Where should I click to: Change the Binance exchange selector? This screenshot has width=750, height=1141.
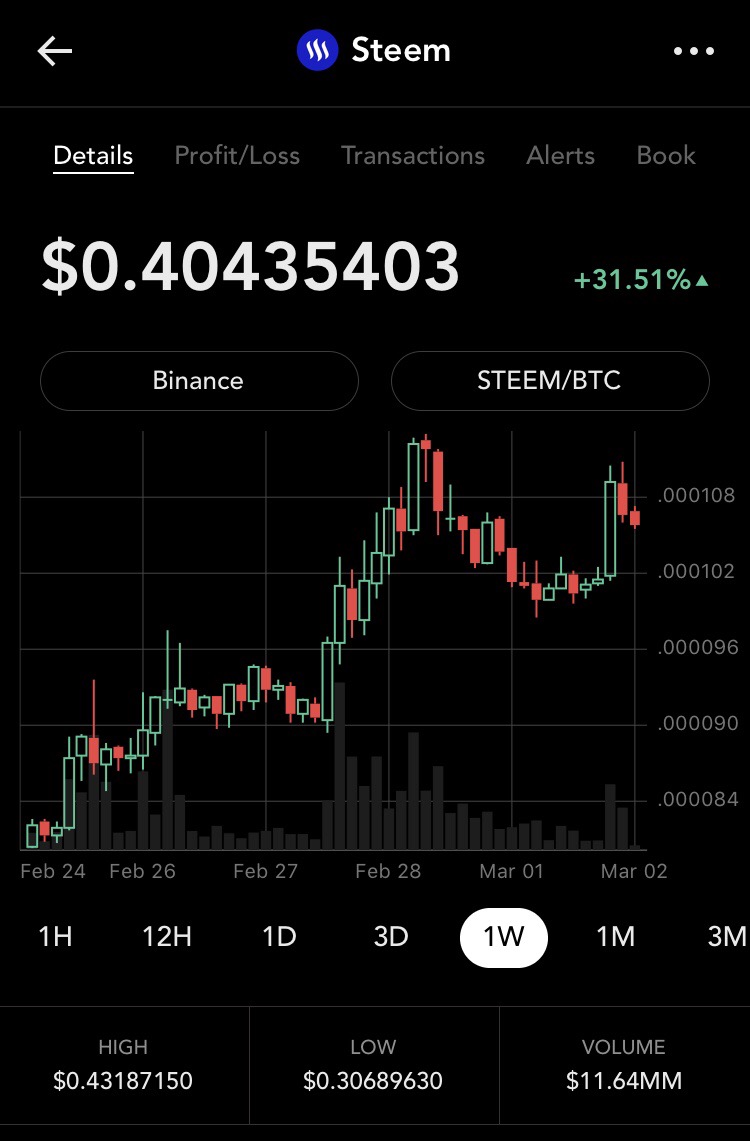point(199,381)
